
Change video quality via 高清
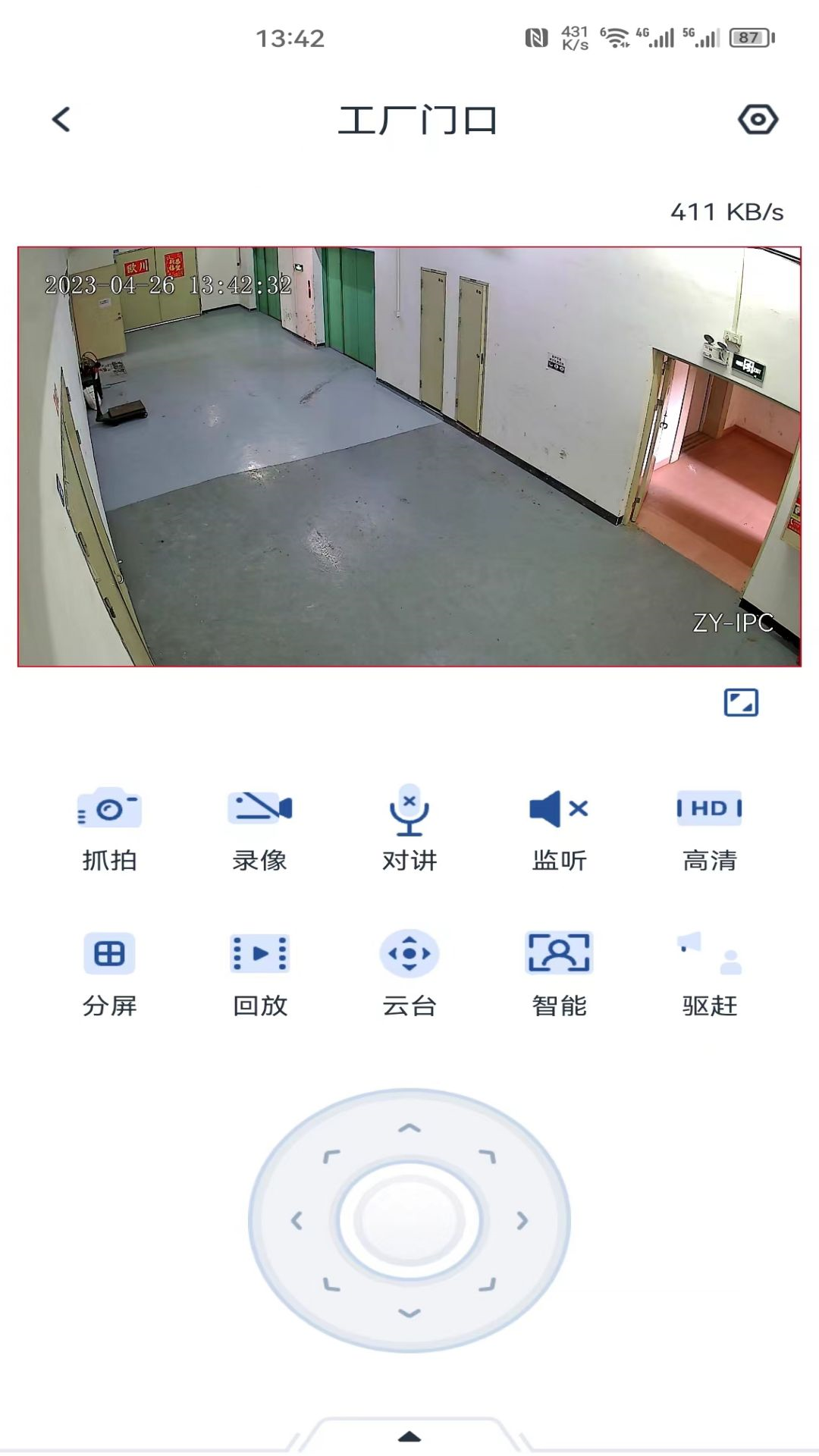click(x=709, y=827)
